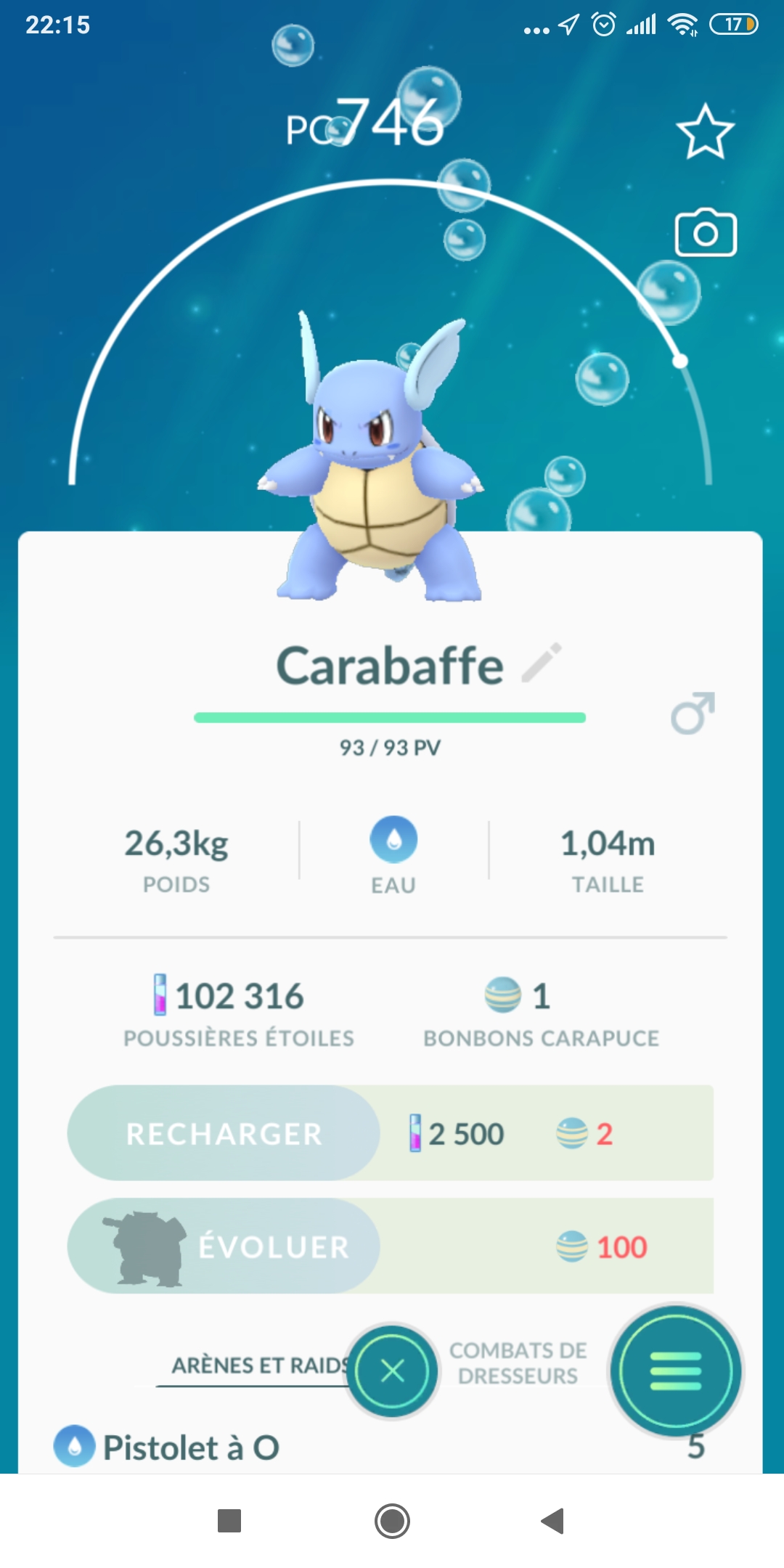Close the Pokémon details screen
This screenshot has width=784, height=1568.
pos(393,1371)
